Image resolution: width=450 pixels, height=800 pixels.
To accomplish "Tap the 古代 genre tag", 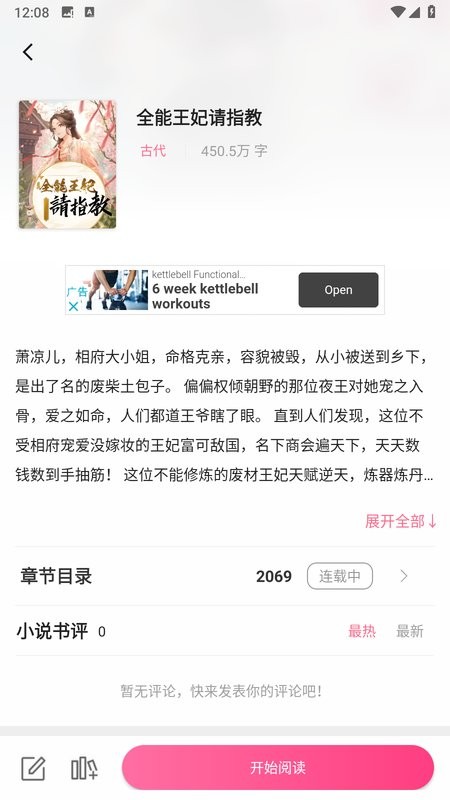I will coord(153,151).
